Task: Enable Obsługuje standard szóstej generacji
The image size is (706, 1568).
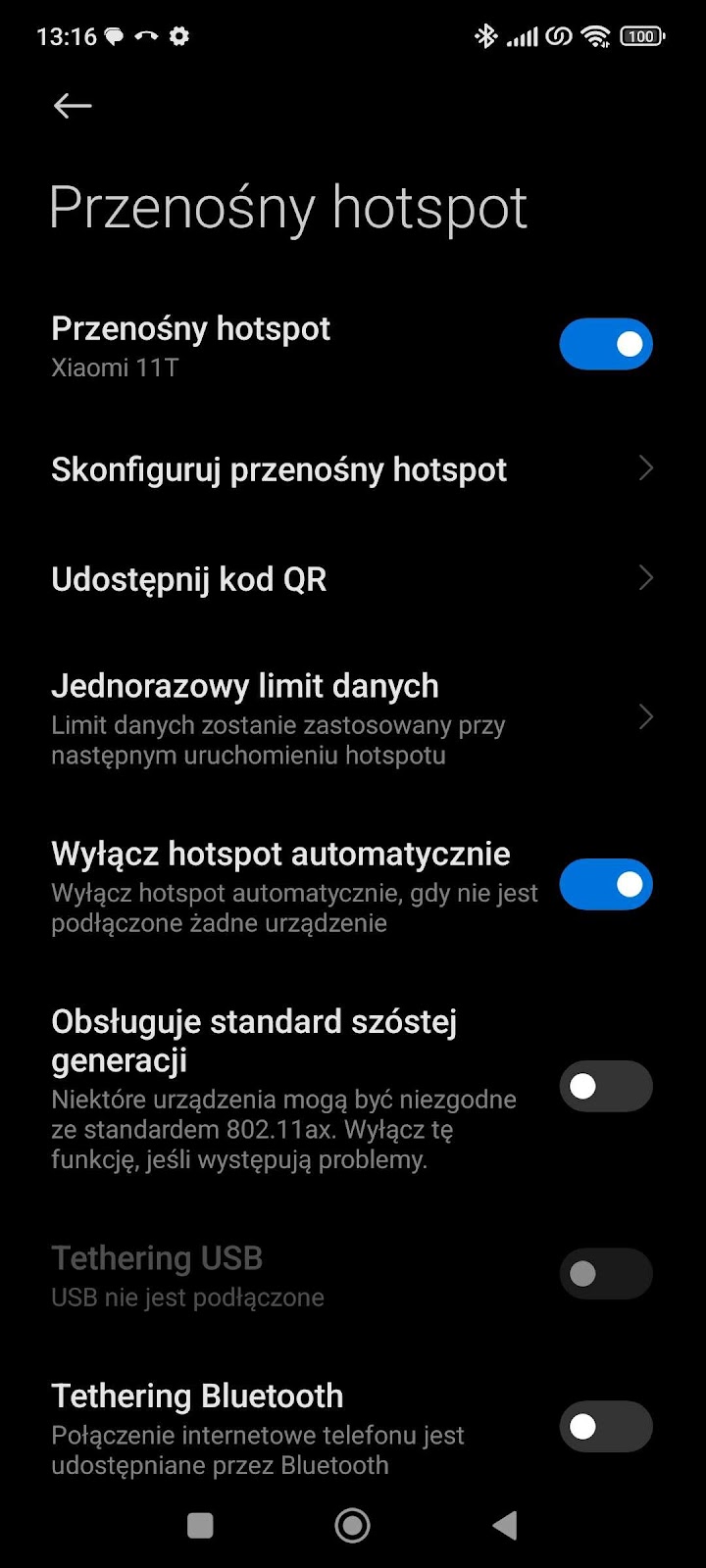Action: pyautogui.click(x=606, y=1086)
